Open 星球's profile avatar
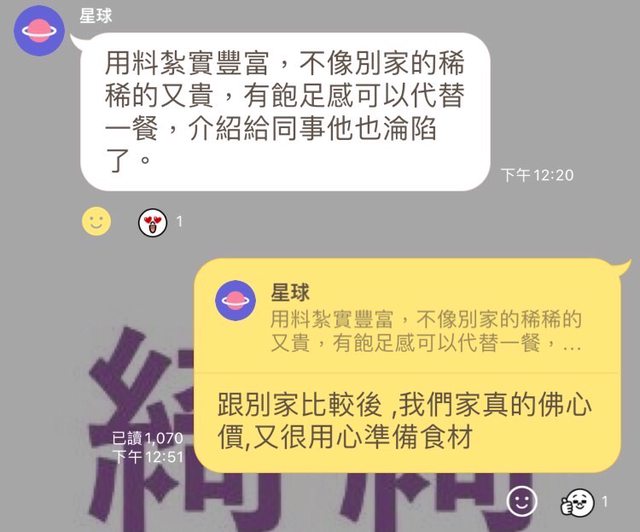This screenshot has height=532, width=640. (39, 30)
